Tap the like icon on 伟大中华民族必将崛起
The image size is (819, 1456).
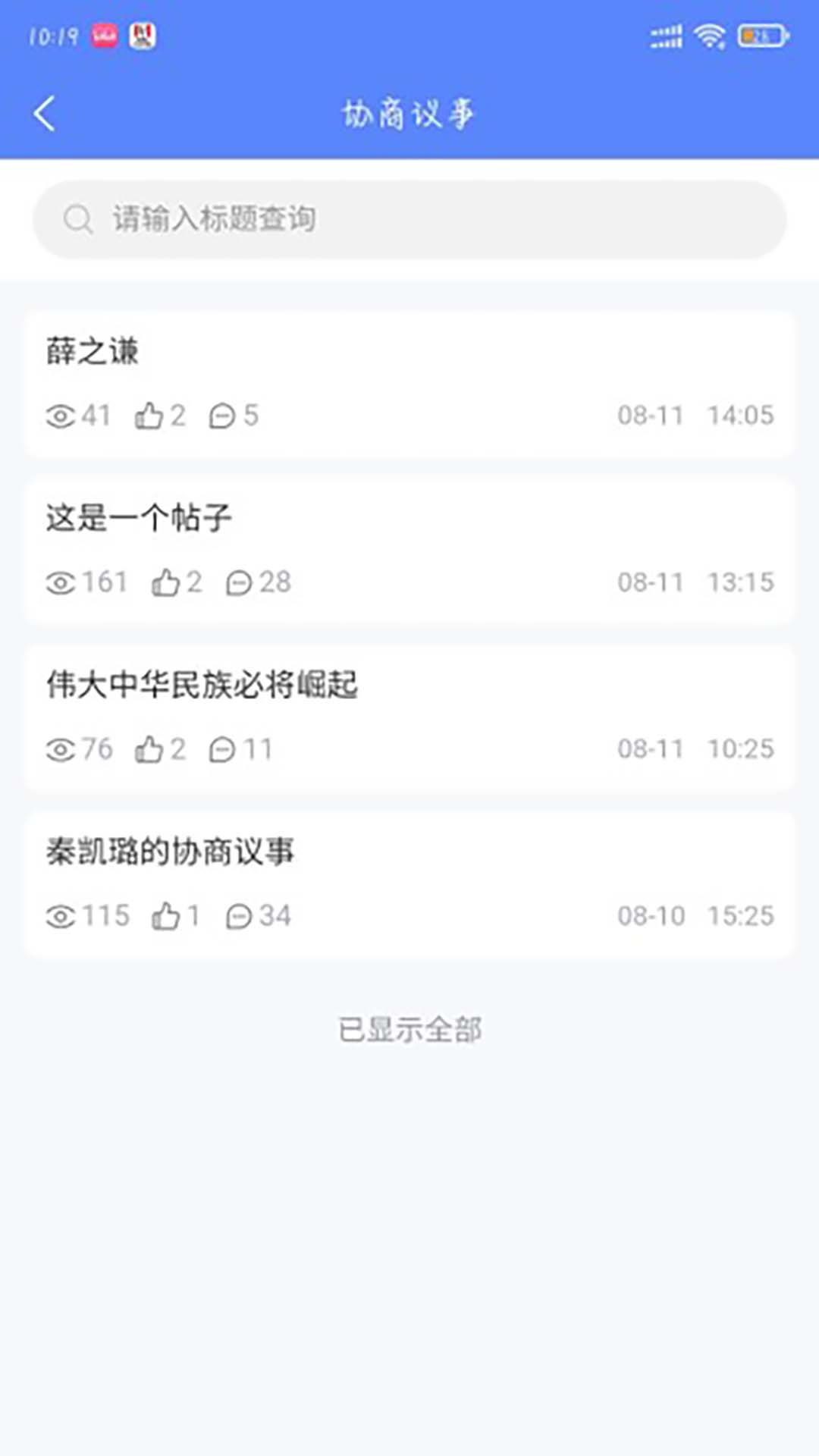(x=148, y=749)
